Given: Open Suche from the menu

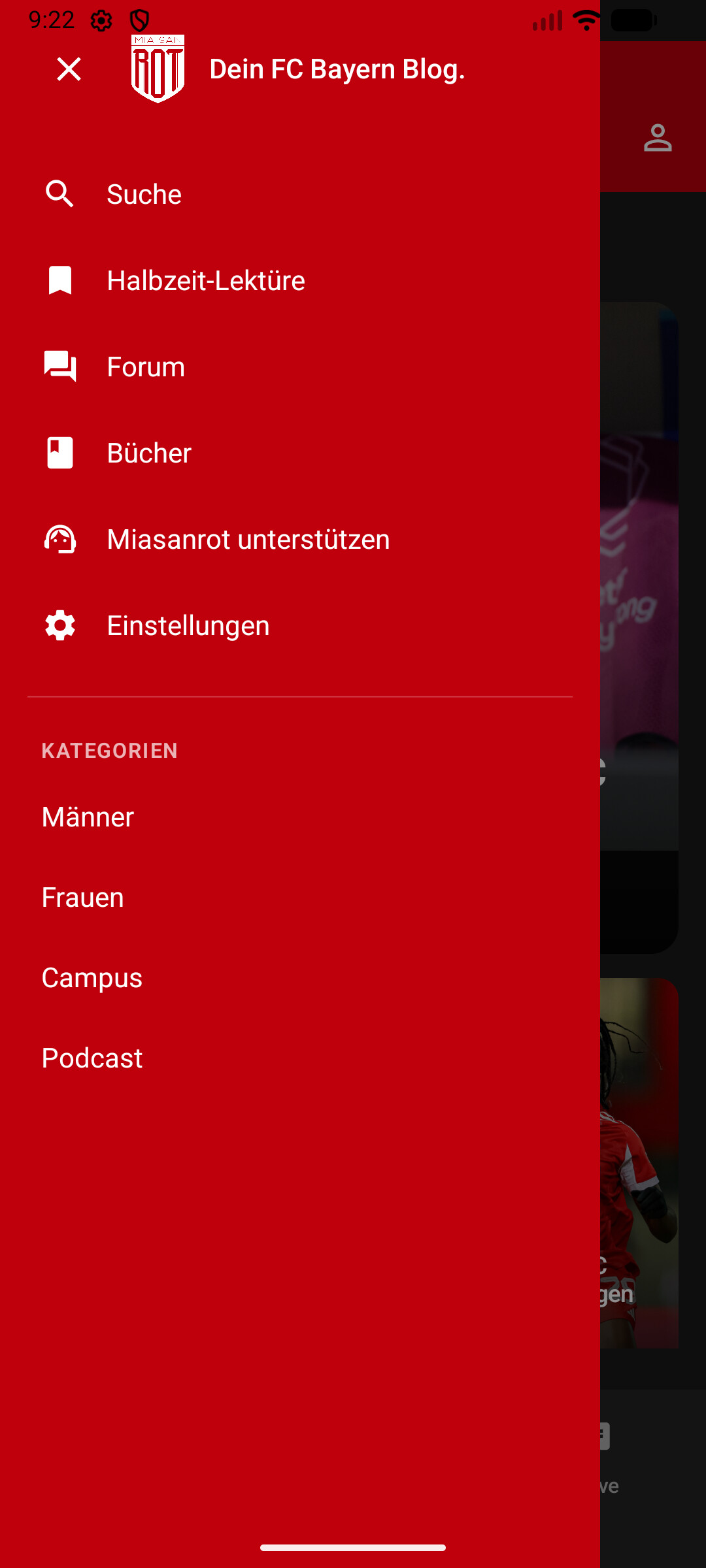Looking at the screenshot, I should pos(144,194).
